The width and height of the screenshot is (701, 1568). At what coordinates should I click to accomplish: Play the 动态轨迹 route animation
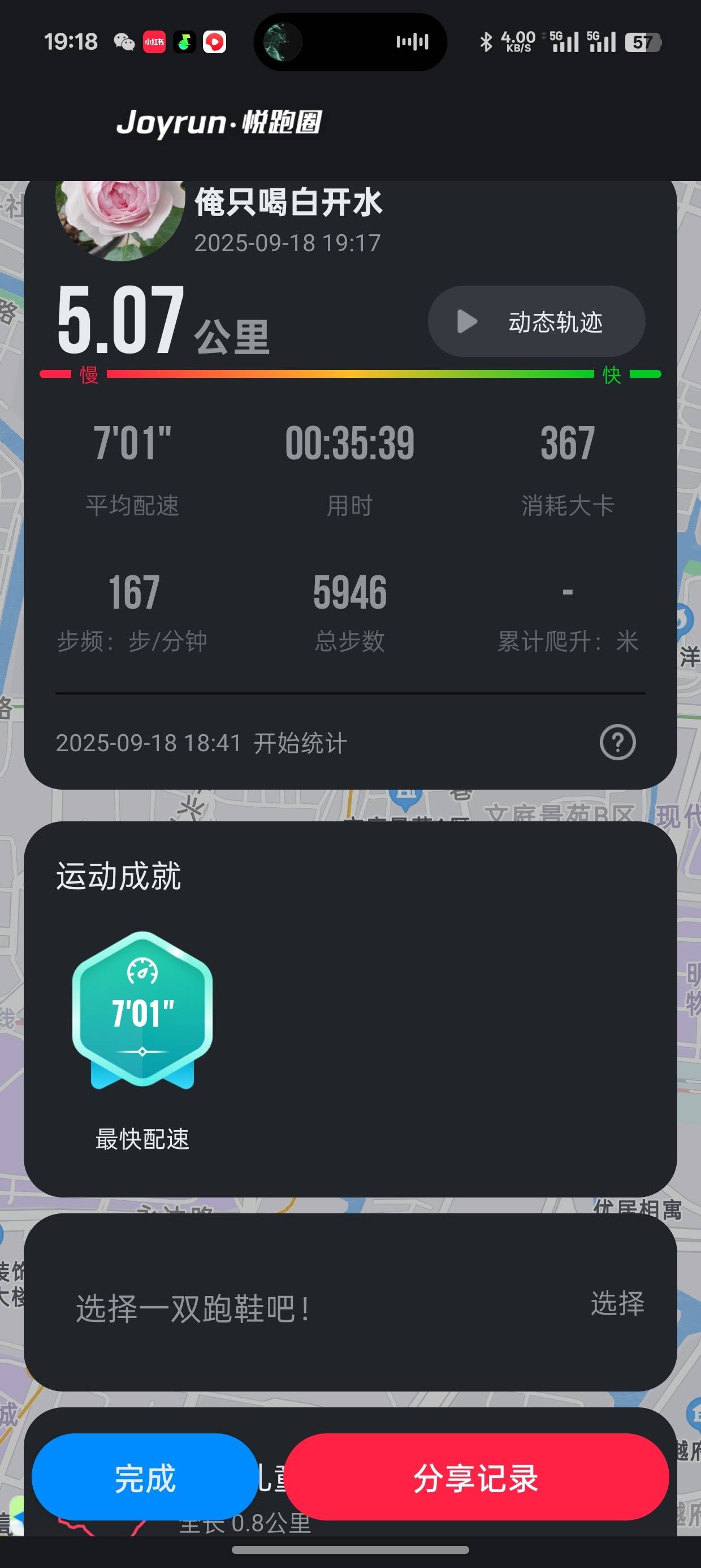click(x=536, y=321)
